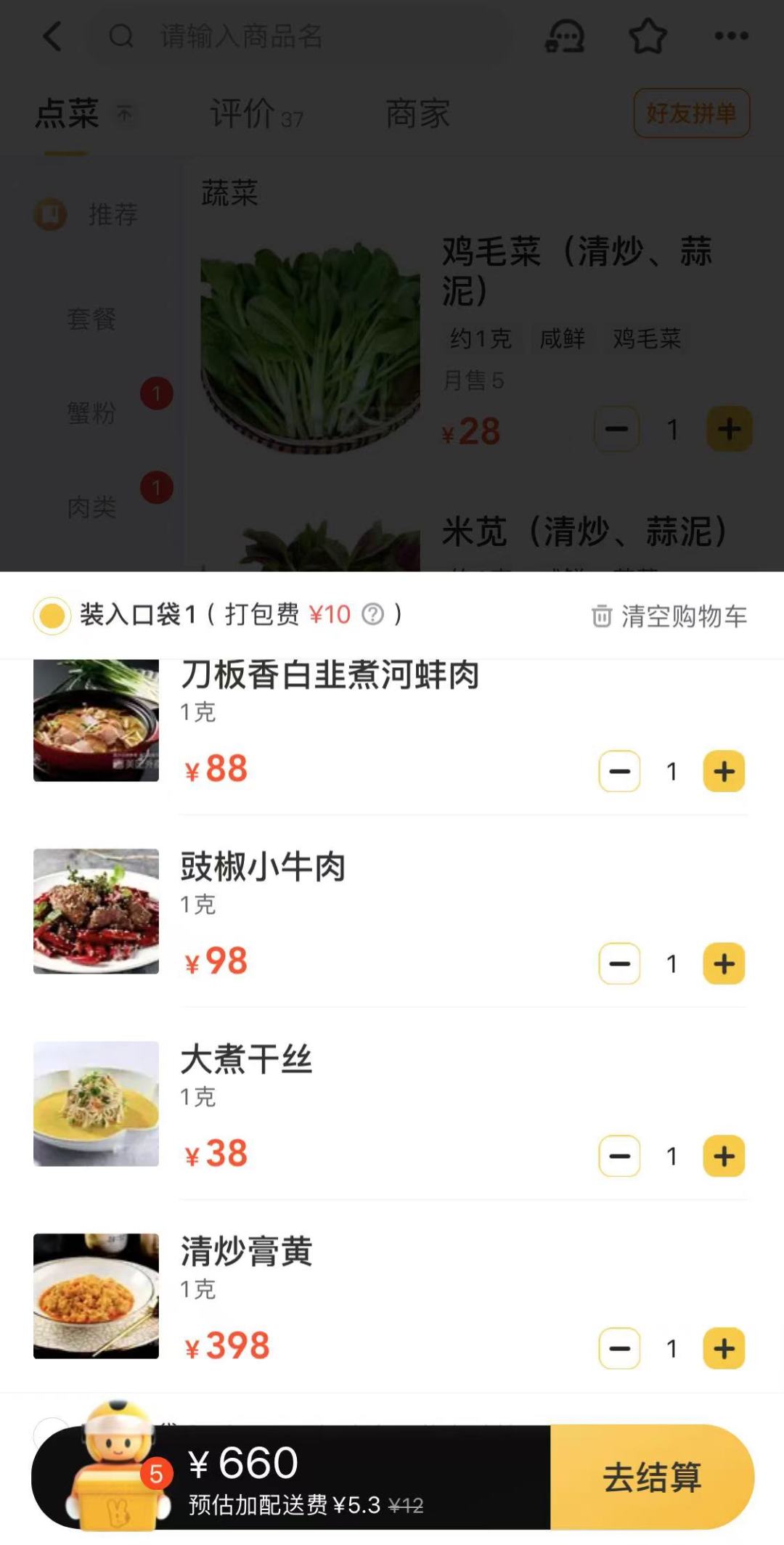Tap minus to remove one 清炒膏黄

(619, 1348)
